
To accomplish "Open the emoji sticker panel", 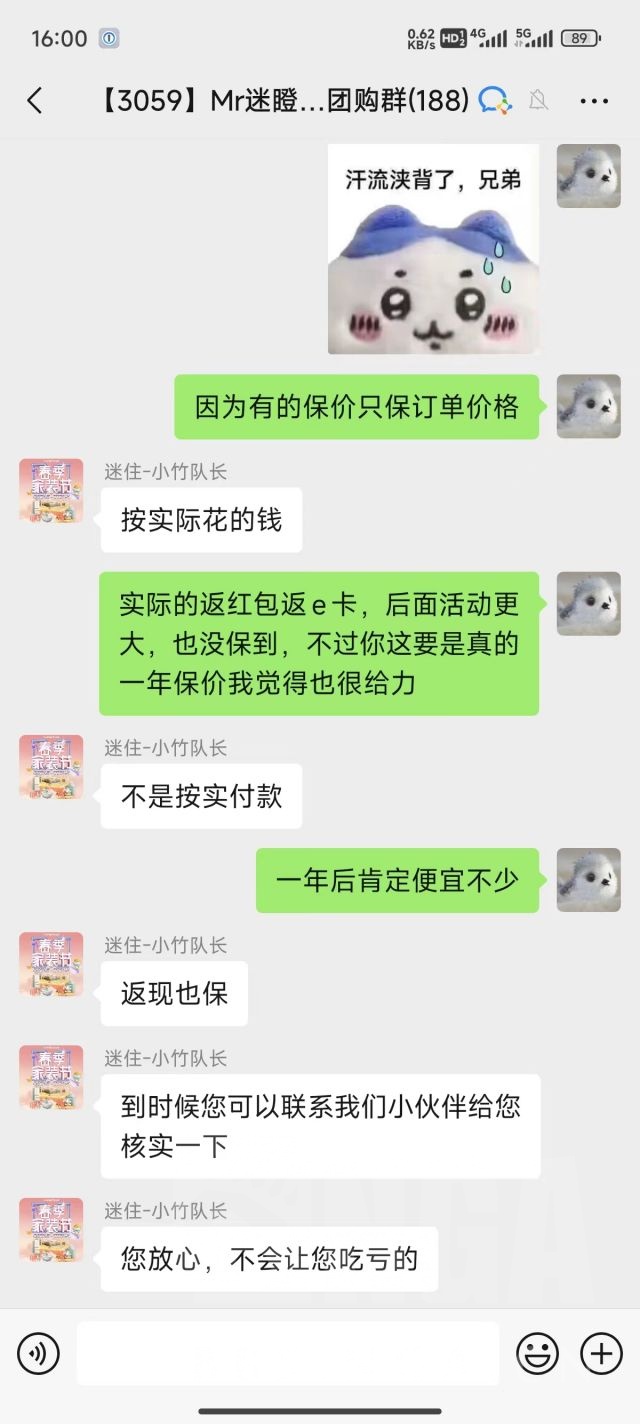I will pyautogui.click(x=537, y=1354).
